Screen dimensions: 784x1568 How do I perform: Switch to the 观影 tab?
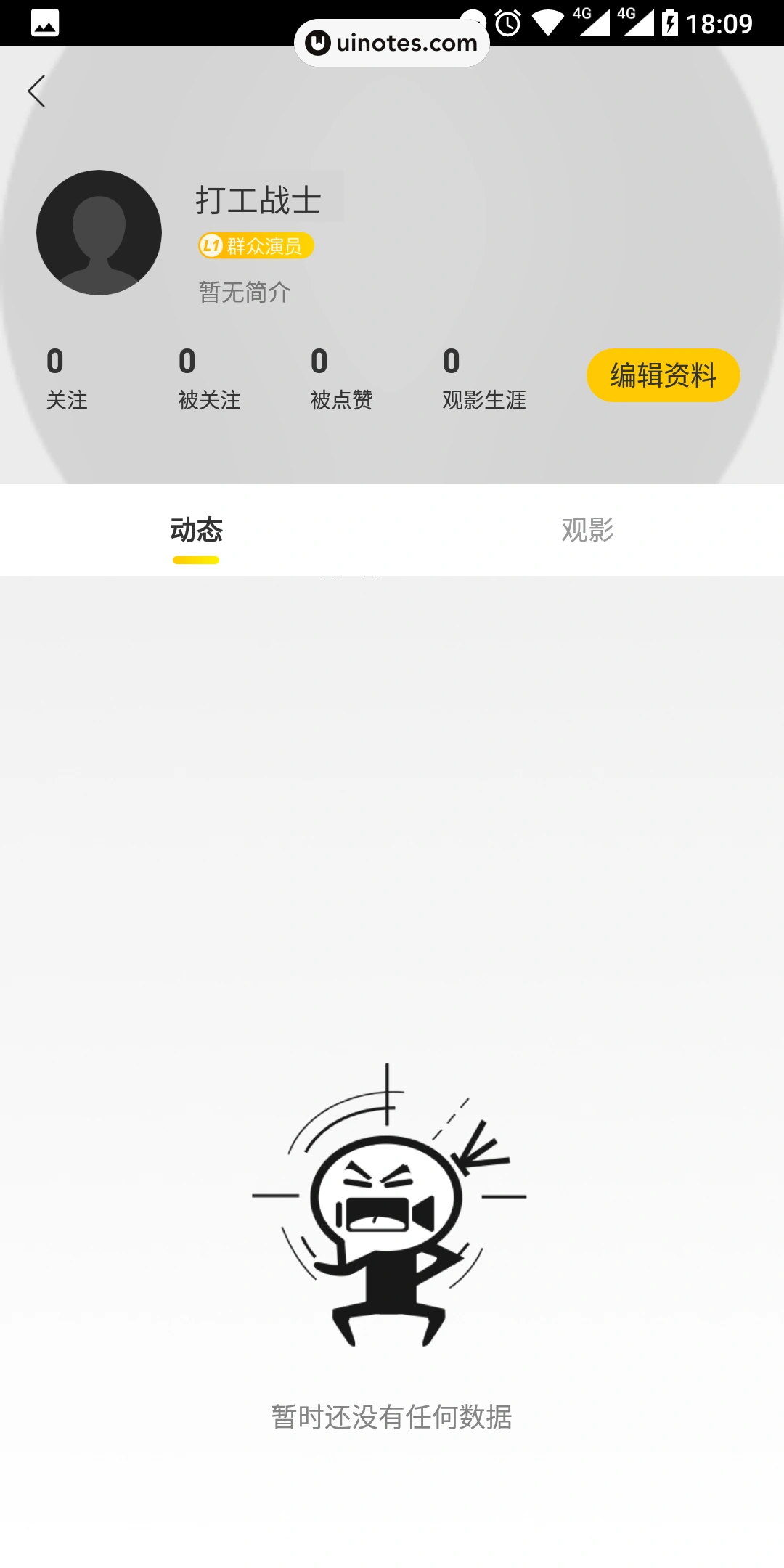click(587, 531)
